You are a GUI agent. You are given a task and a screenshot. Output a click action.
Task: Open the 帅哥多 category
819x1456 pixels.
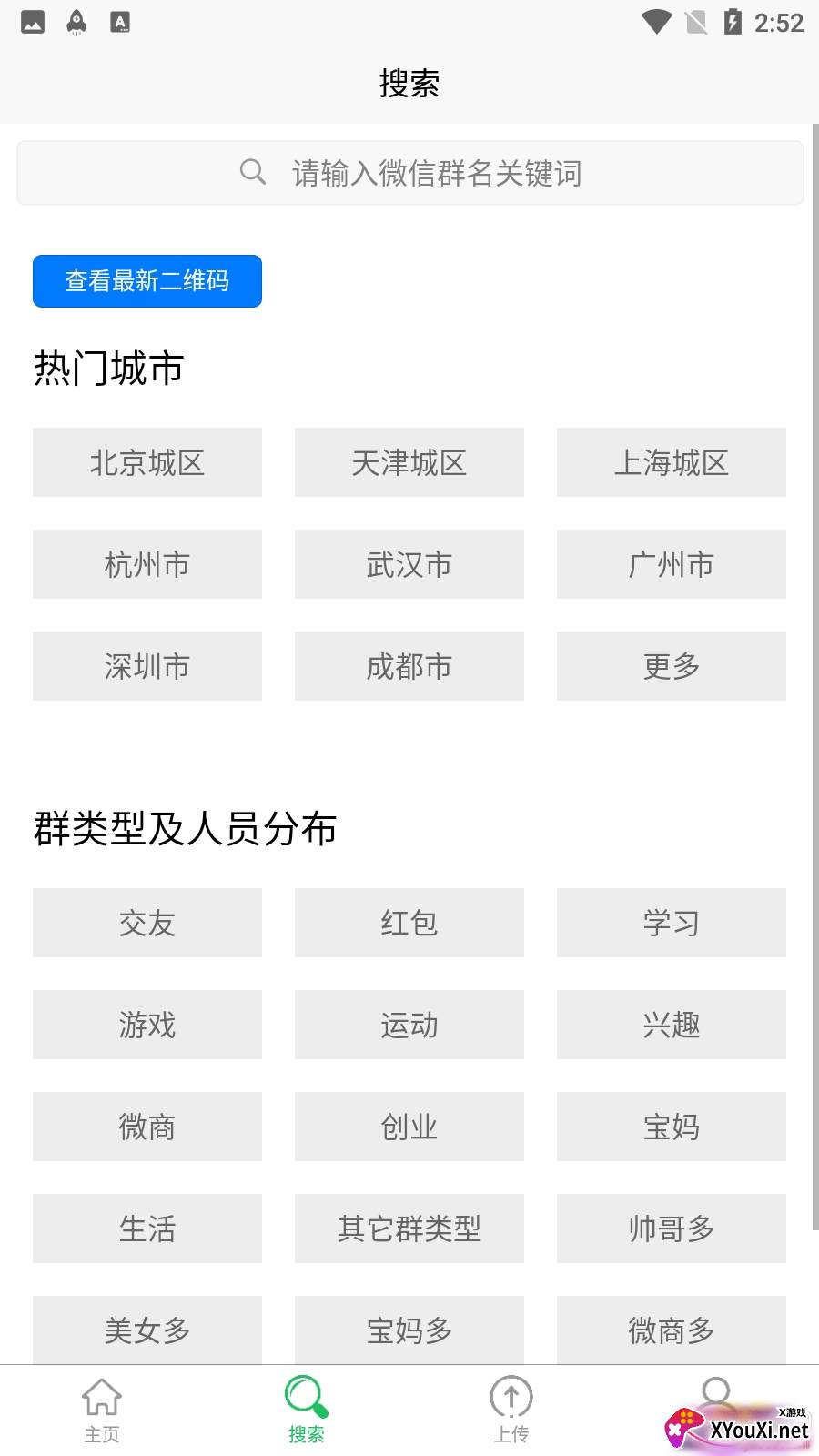[671, 1228]
